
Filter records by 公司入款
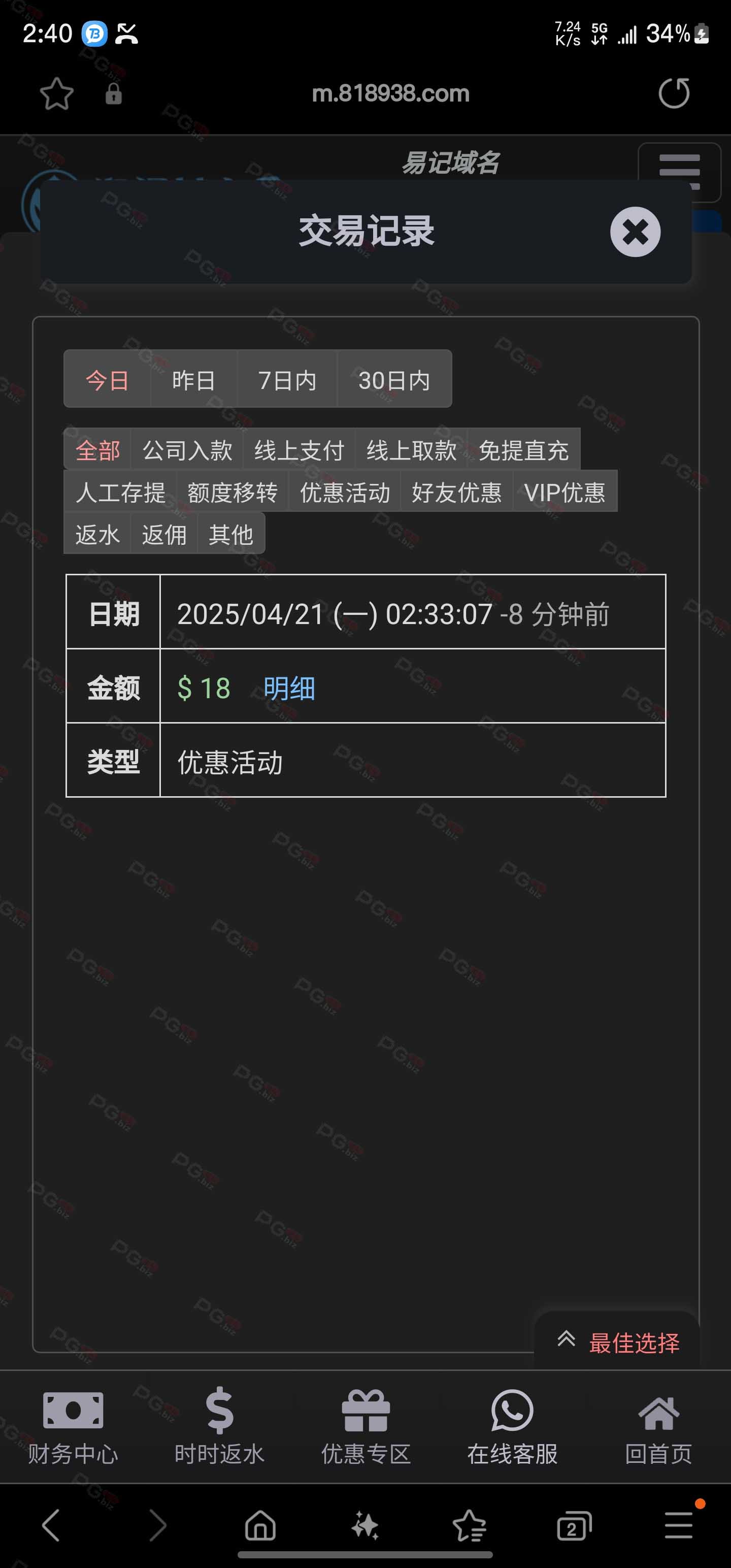pyautogui.click(x=187, y=450)
